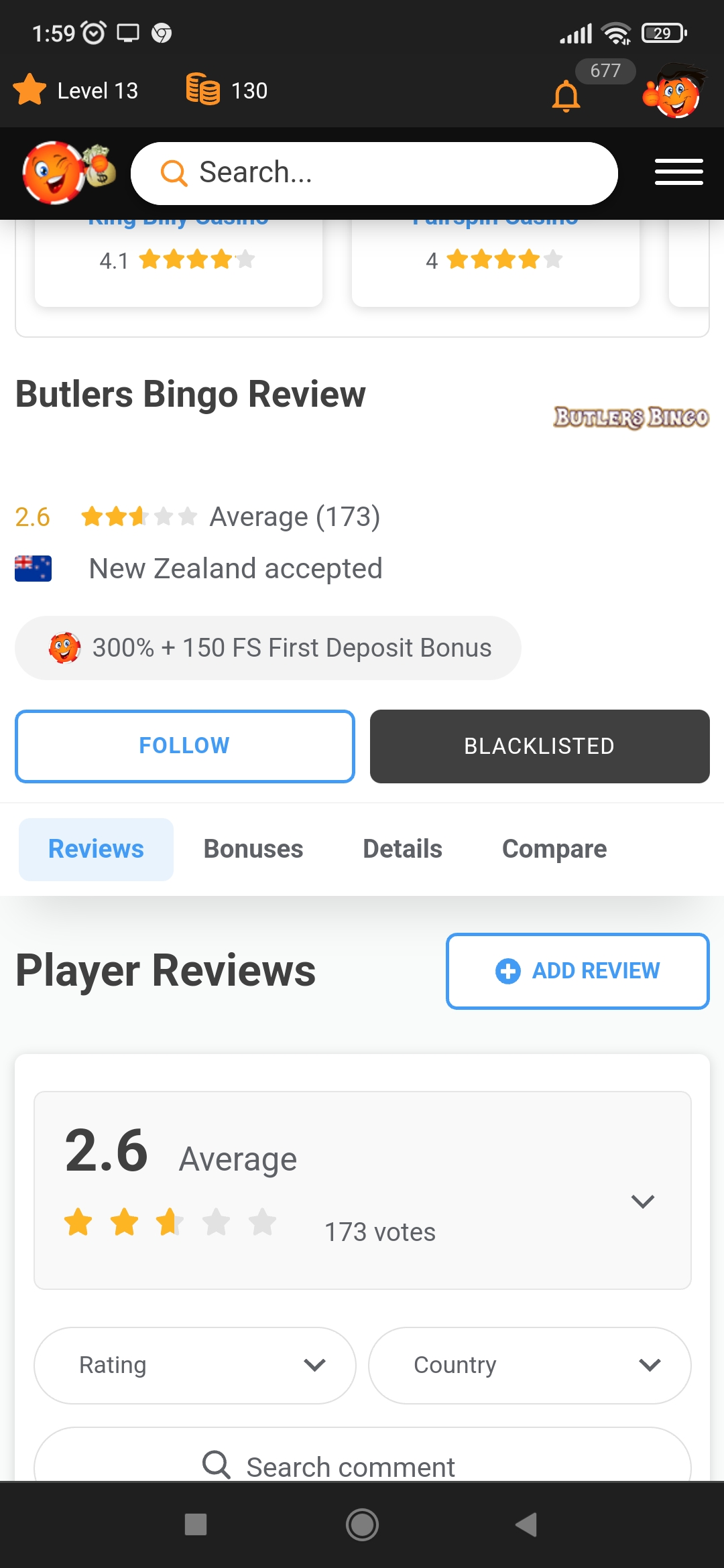
Task: Tap the Search comment field
Action: point(362,1465)
